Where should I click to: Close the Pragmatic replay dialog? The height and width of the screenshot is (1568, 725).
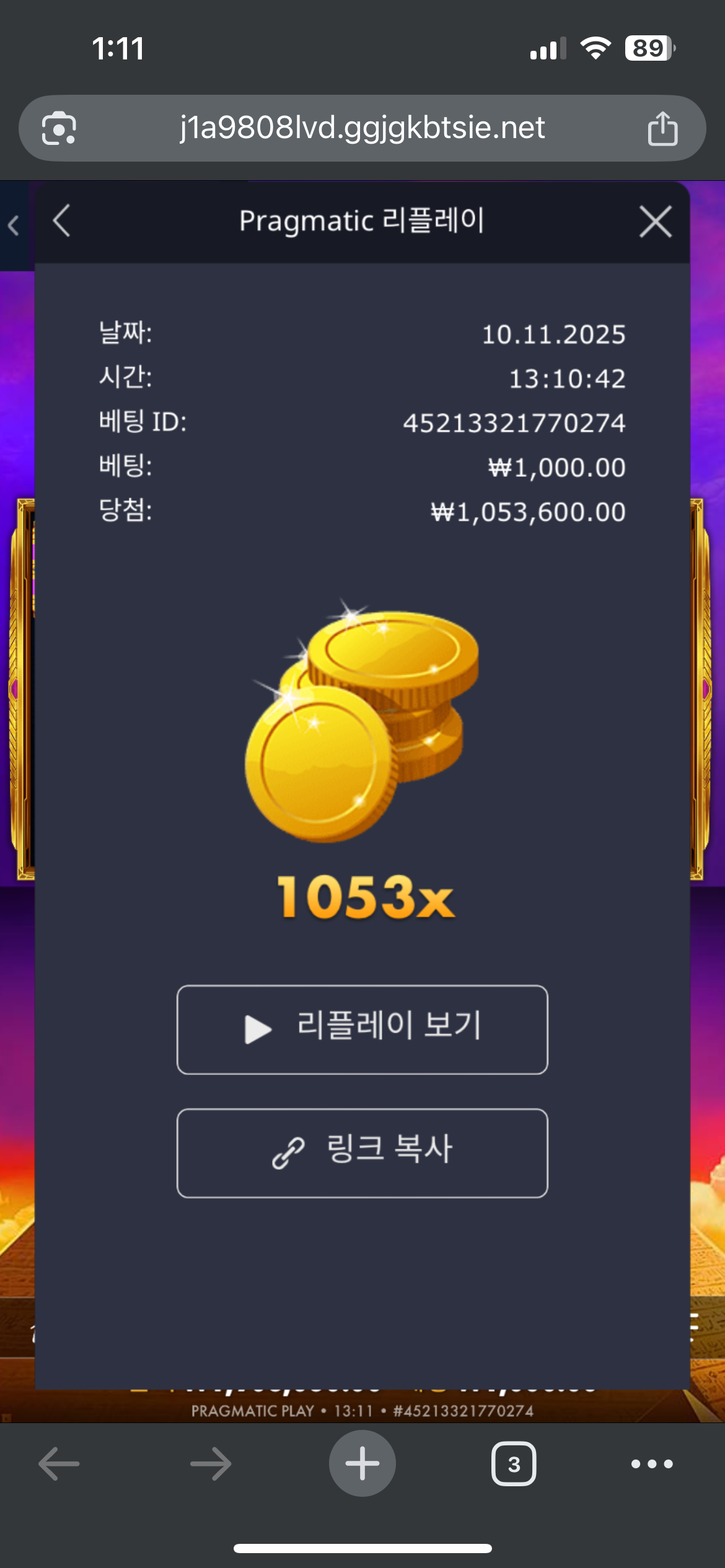[x=656, y=222]
